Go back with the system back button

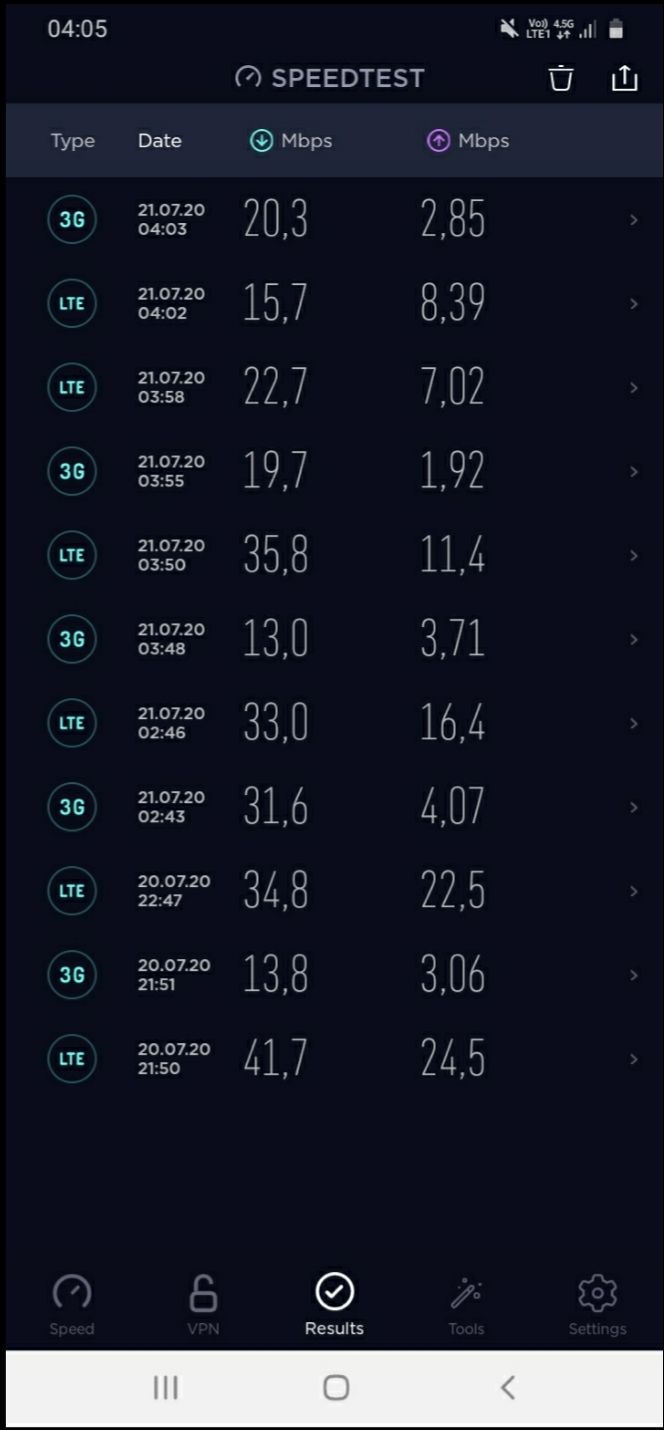tap(507, 1387)
